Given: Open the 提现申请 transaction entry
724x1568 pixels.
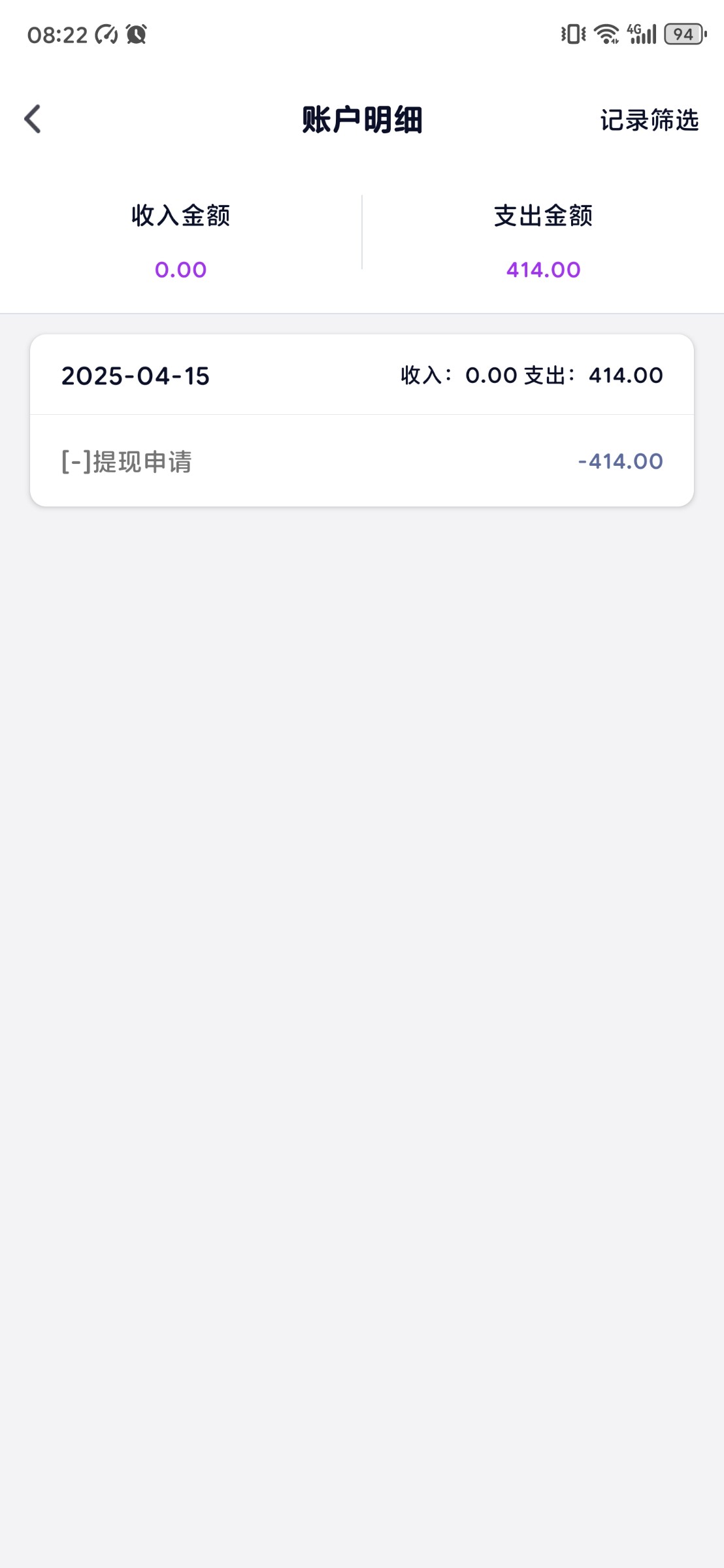Looking at the screenshot, I should click(x=361, y=461).
